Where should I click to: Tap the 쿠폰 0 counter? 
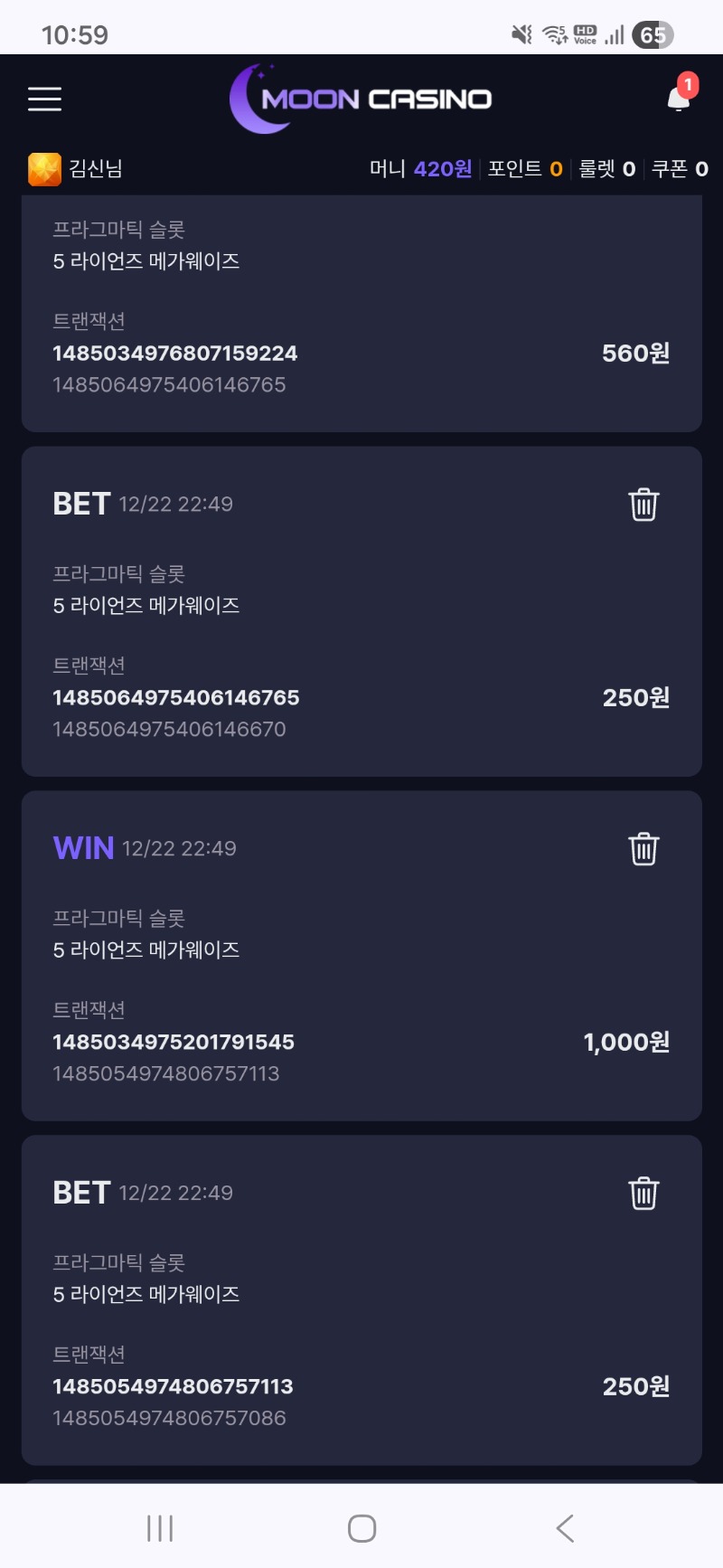(x=680, y=168)
